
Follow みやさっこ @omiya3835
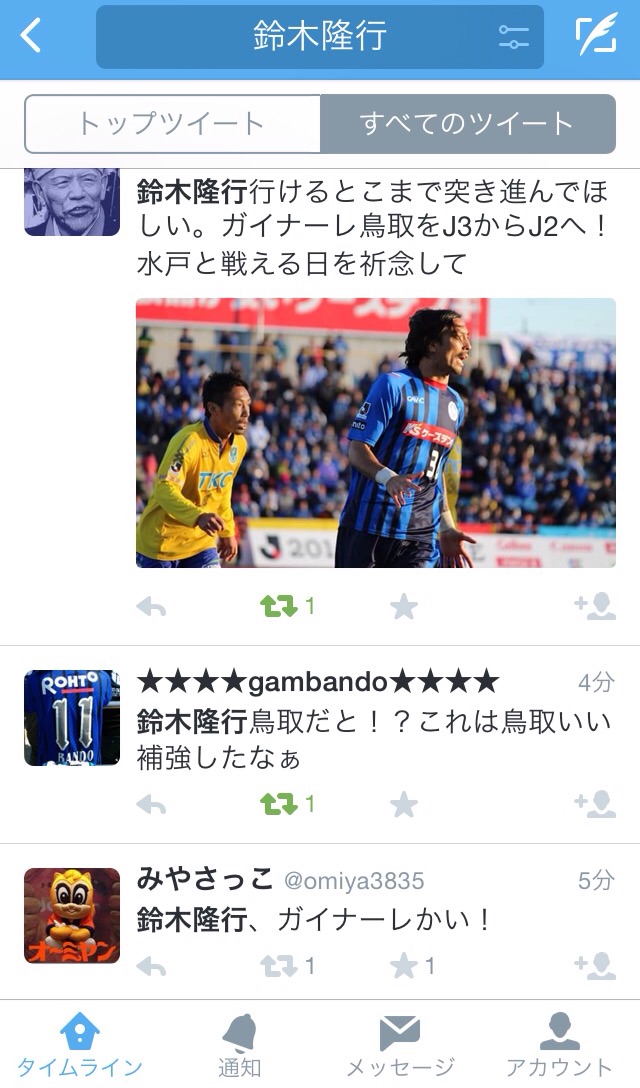(594, 966)
